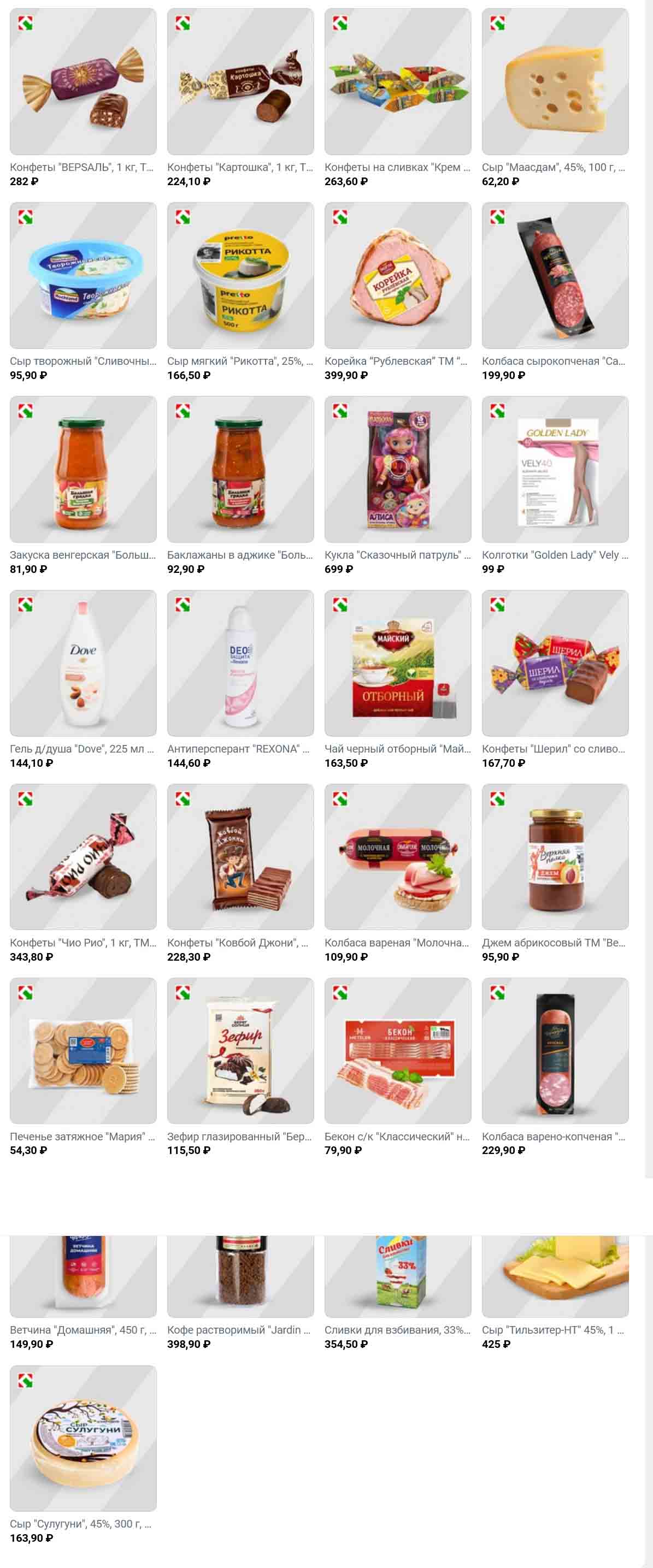653x1568 pixels.
Task: Select the "Майский" black tea product
Action: [397, 663]
